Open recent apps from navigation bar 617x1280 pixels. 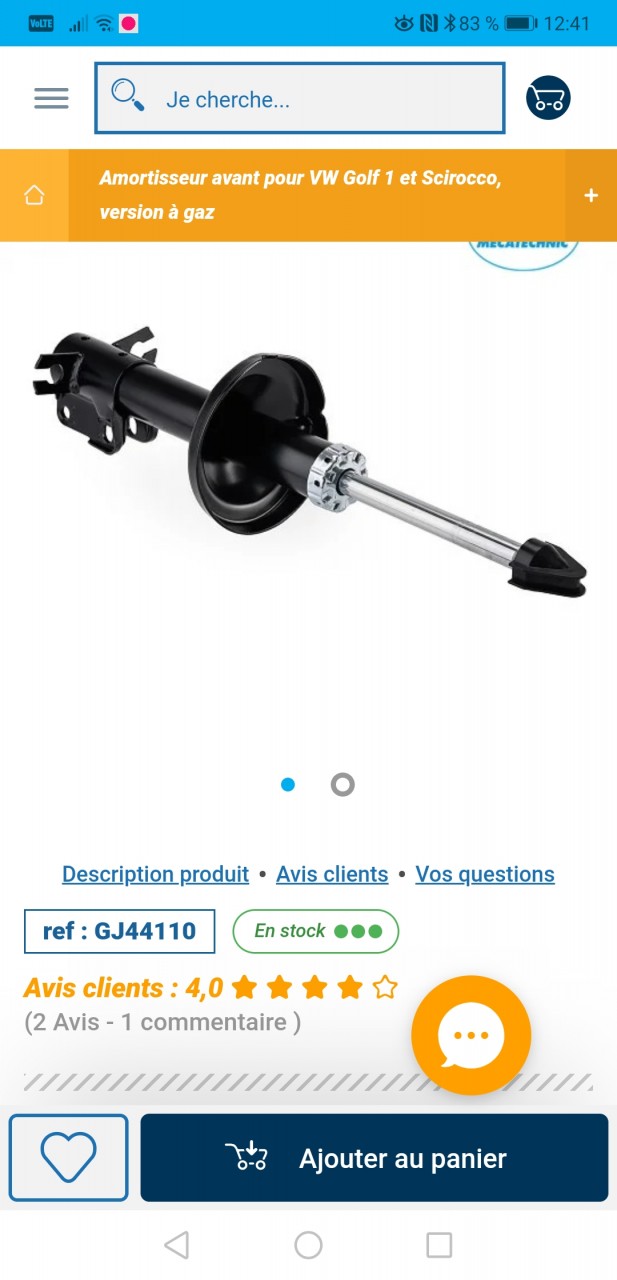pyautogui.click(x=439, y=1245)
